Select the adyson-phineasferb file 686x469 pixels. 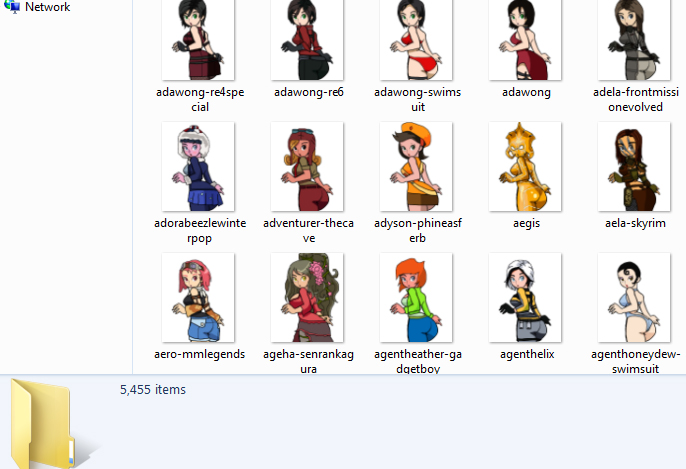tap(417, 167)
